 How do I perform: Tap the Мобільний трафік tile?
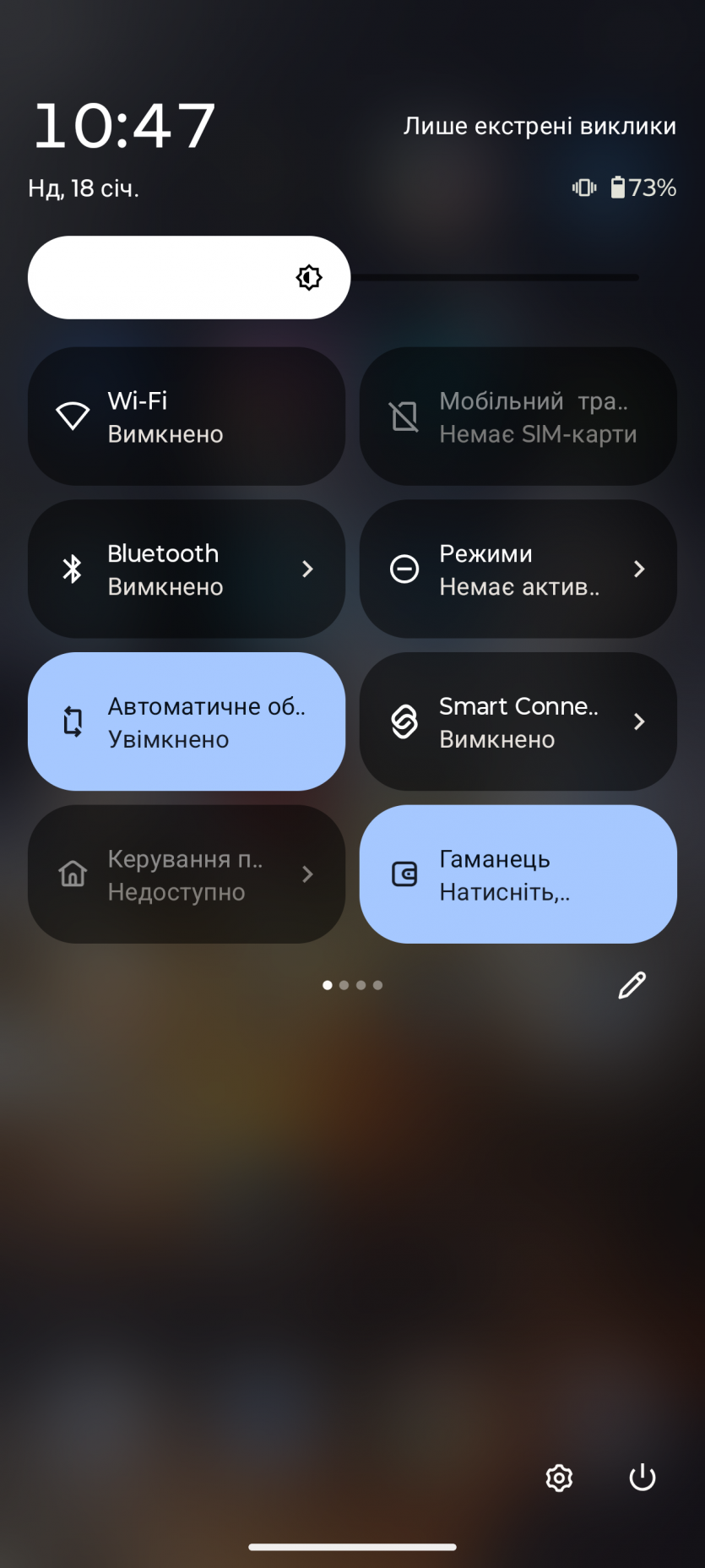coord(518,416)
